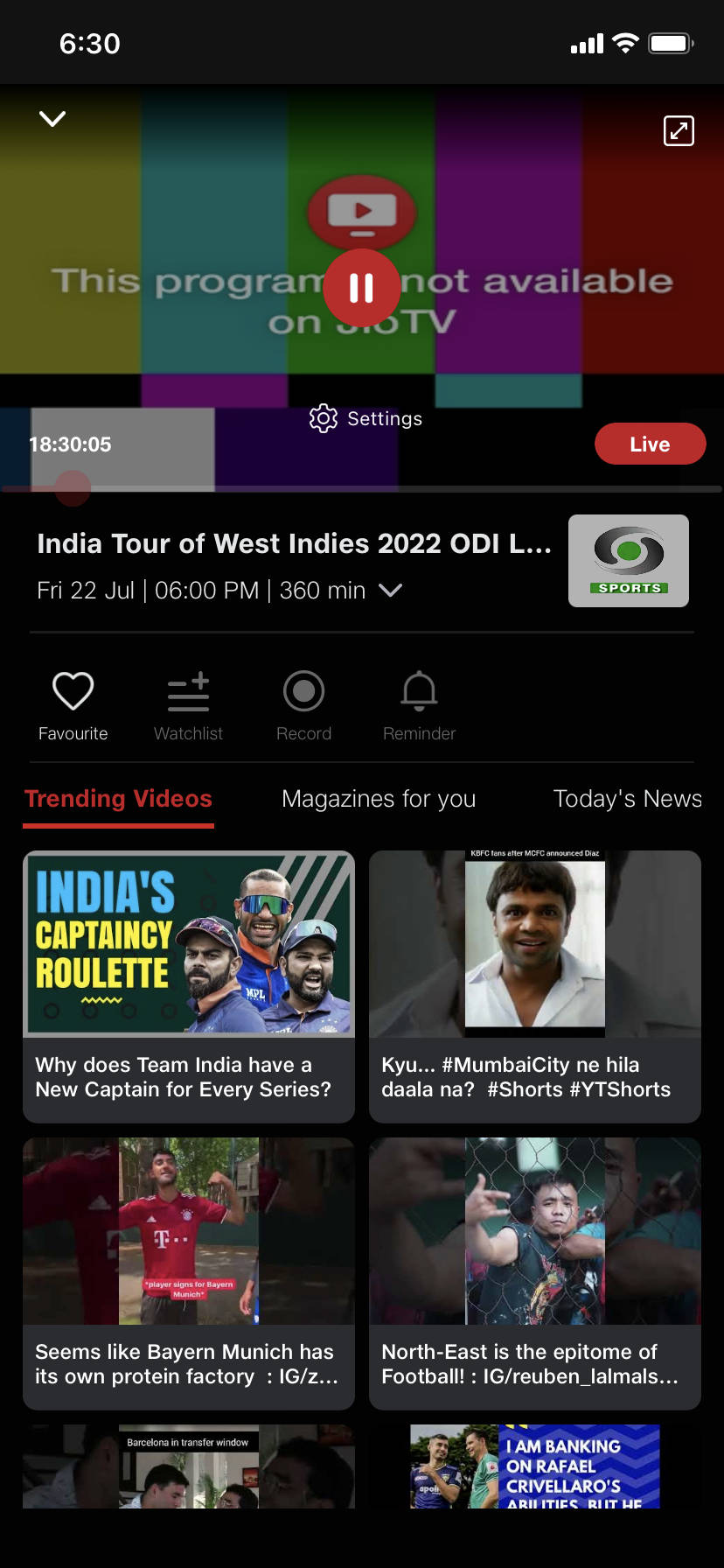
Task: Open the India's Captaincy Roulette video
Action: tap(189, 986)
